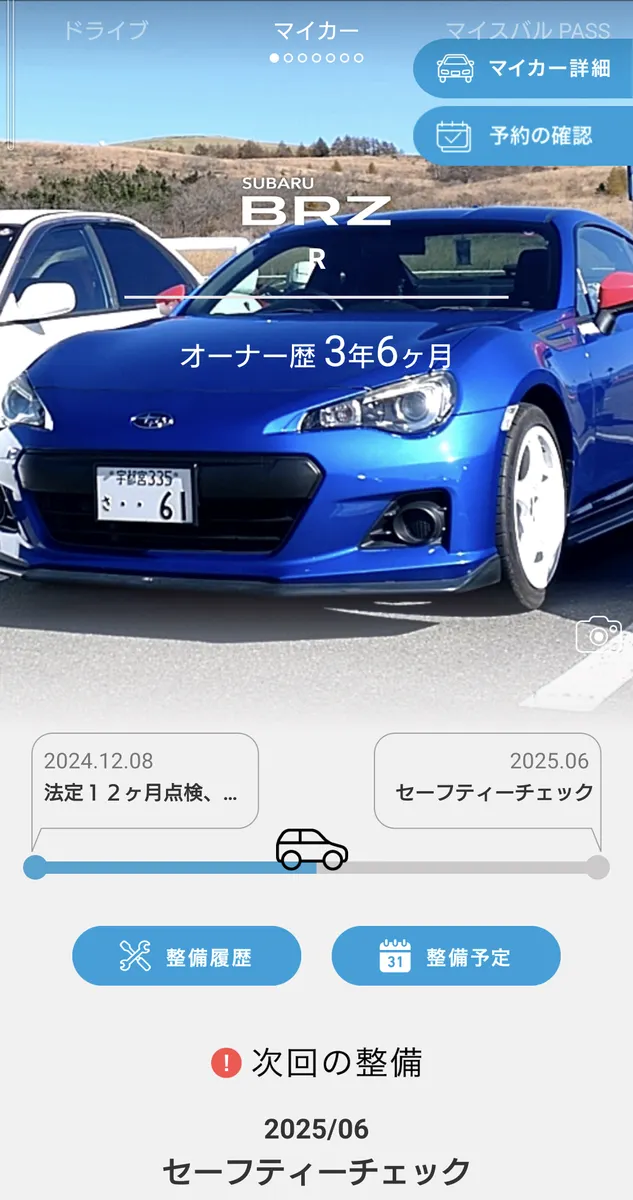
Task: Open 整備予定 maintenance schedule
Action: click(446, 956)
